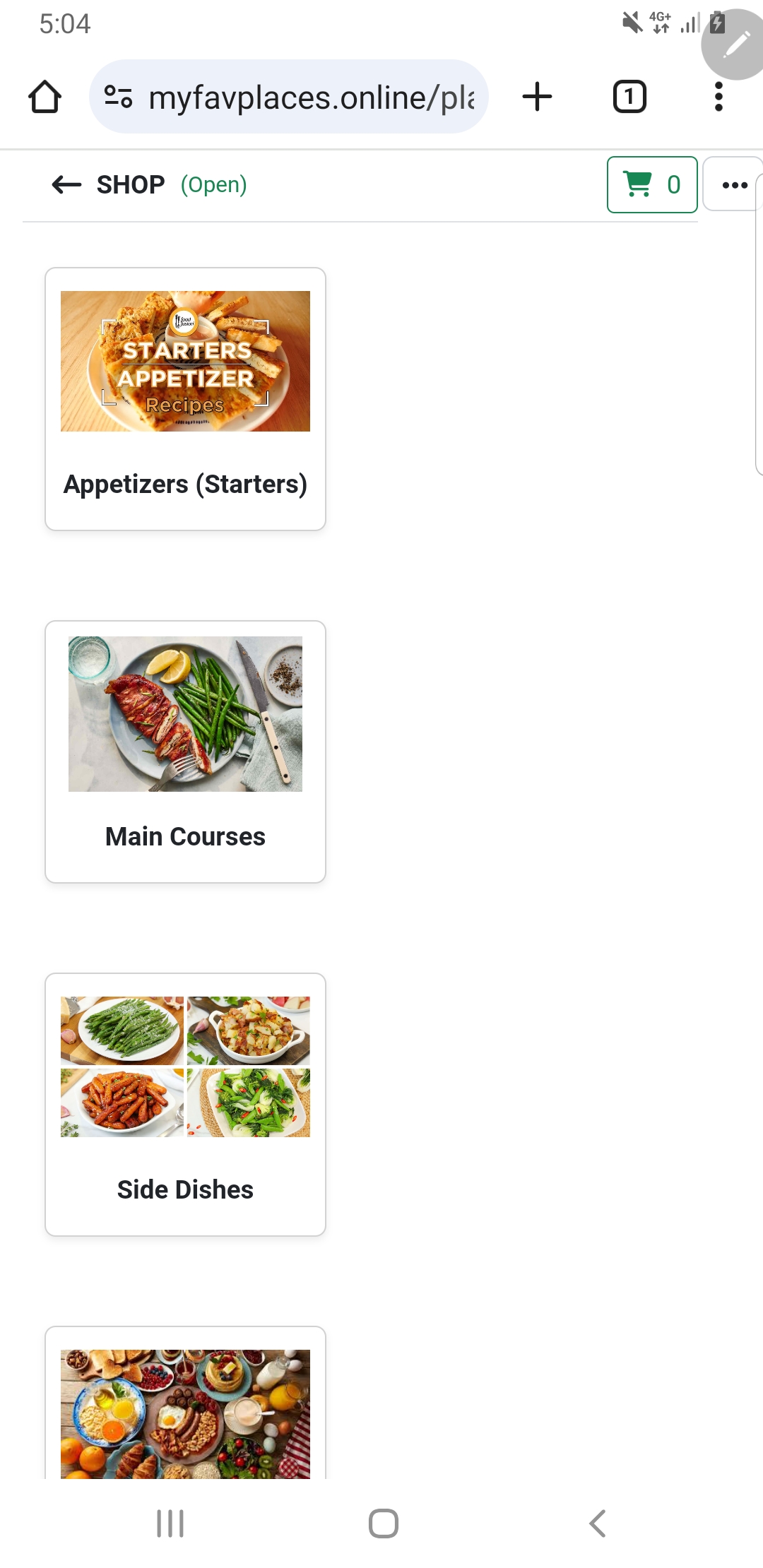Tap the recent apps button in the navigation bar

click(168, 1524)
